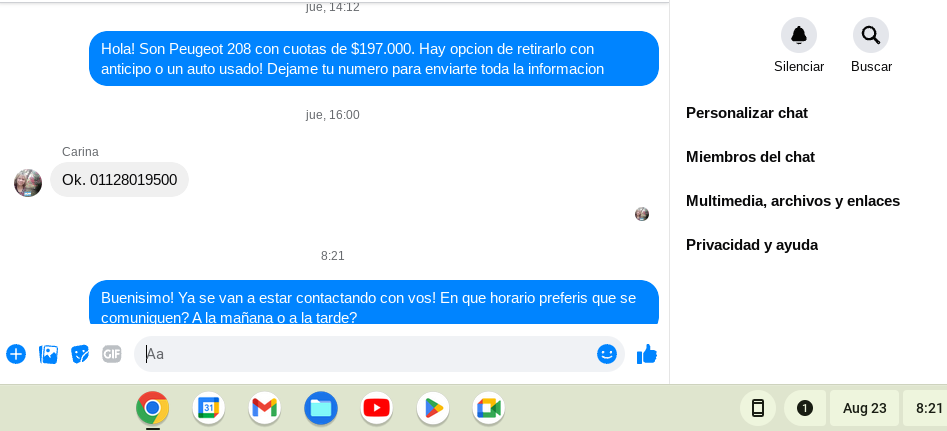Attach a photo with the image icon
Screen dimensions: 947x431
point(48,354)
